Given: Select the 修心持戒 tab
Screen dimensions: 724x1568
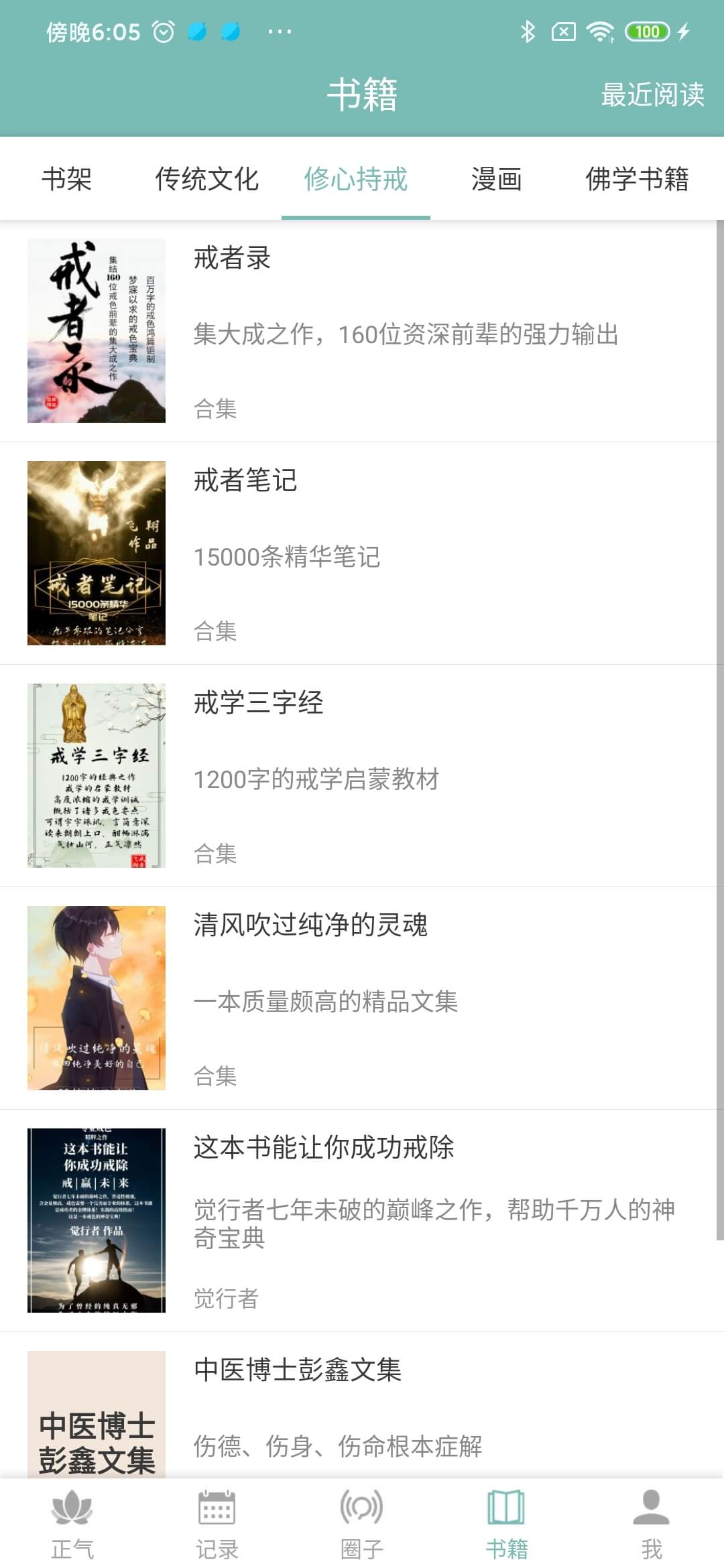Looking at the screenshot, I should coord(356,179).
